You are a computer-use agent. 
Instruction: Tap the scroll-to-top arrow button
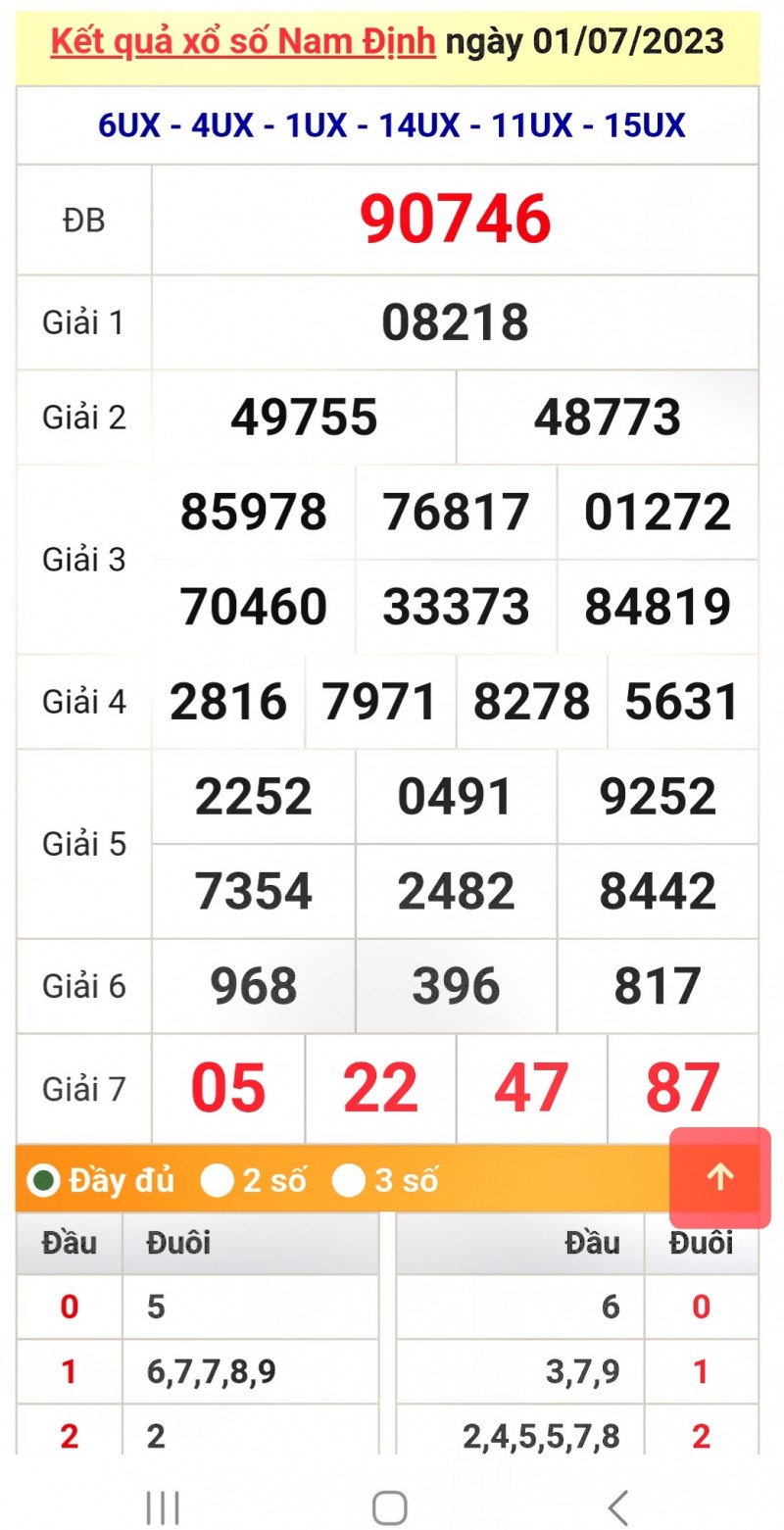pyautogui.click(x=720, y=1177)
